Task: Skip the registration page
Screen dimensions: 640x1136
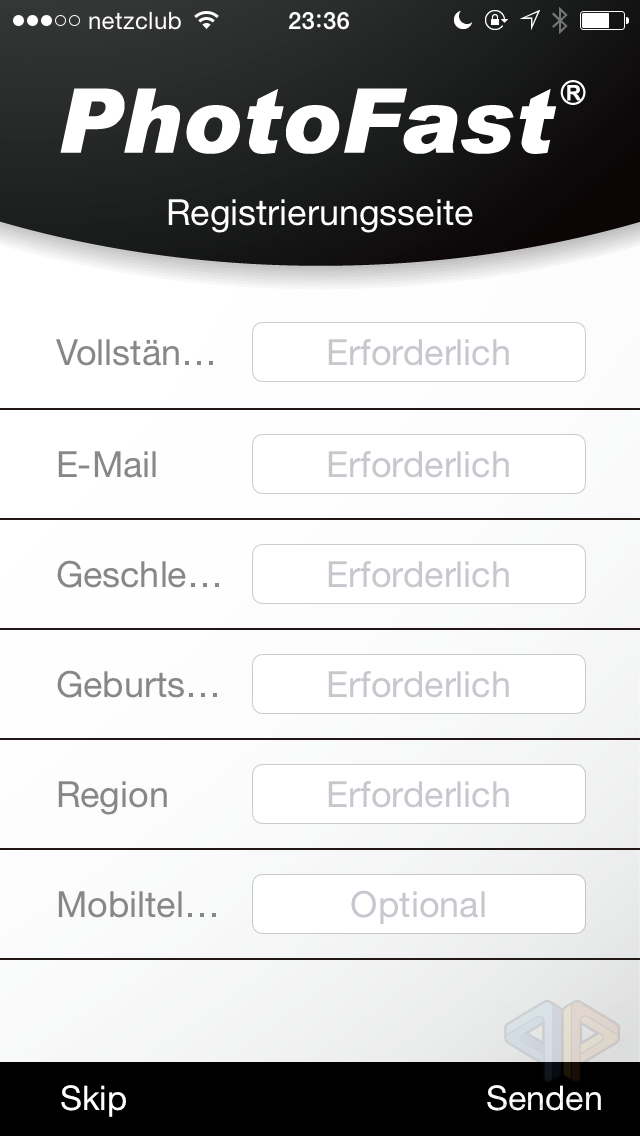Action: (x=93, y=1098)
